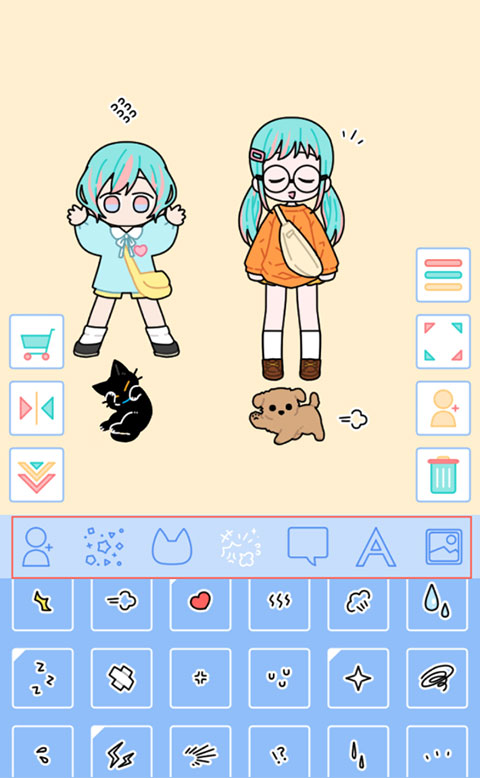
Task: Switch to the speech bubble tab
Action: 308,546
